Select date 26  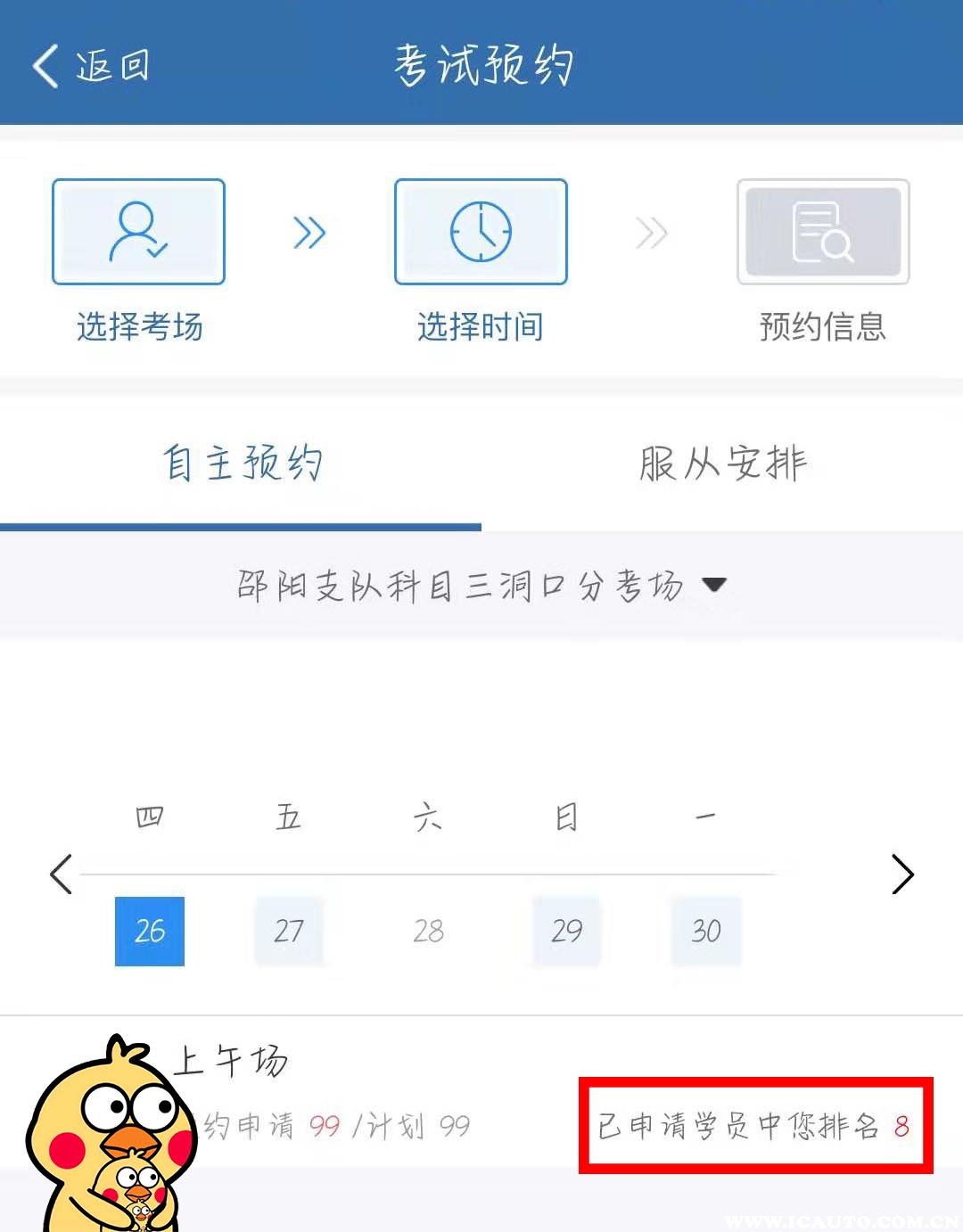150,932
